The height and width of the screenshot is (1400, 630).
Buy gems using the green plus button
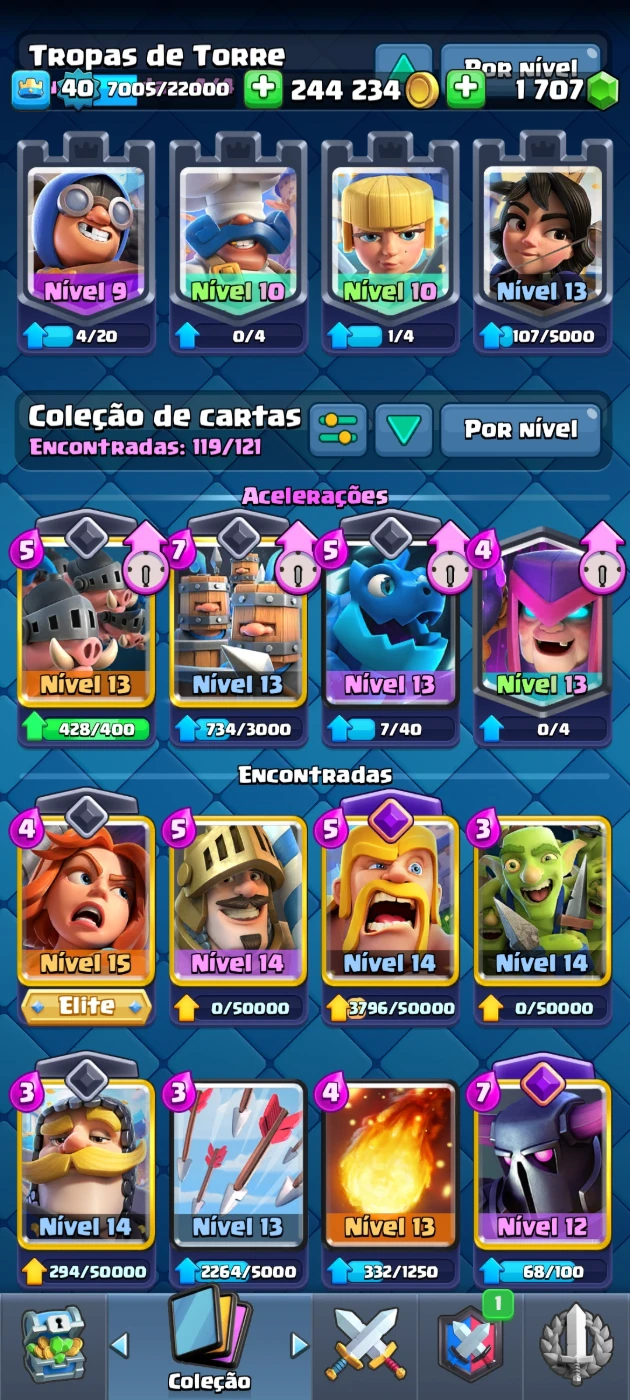click(x=465, y=89)
